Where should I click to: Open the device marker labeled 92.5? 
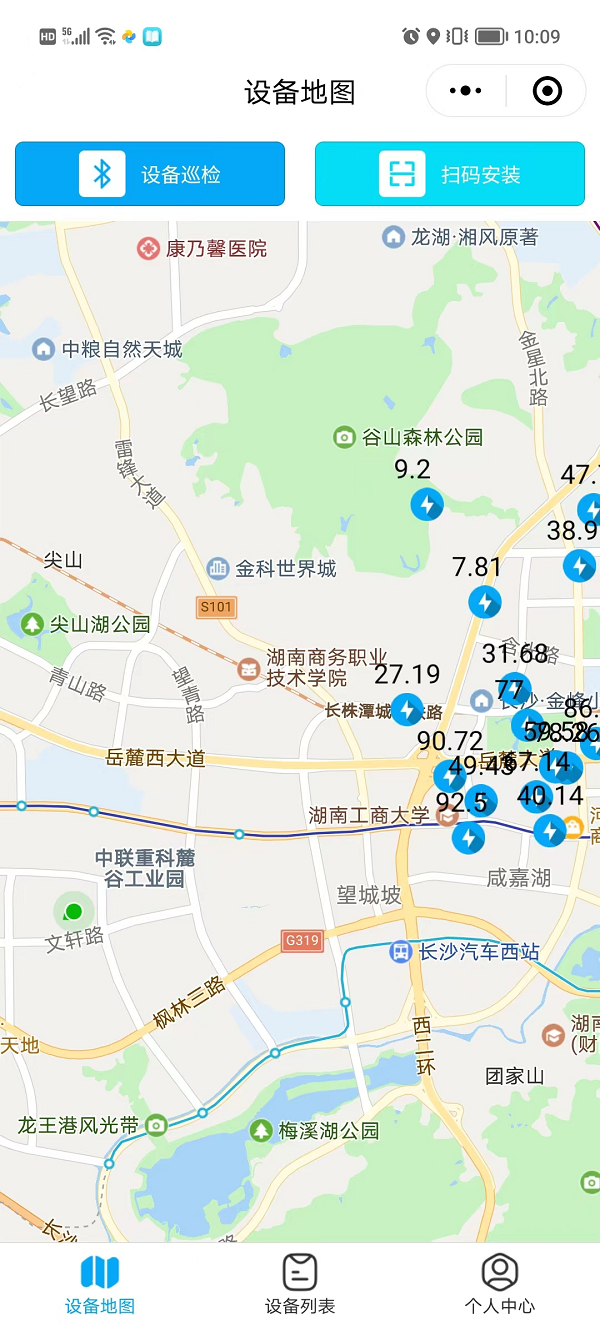pyautogui.click(x=468, y=838)
